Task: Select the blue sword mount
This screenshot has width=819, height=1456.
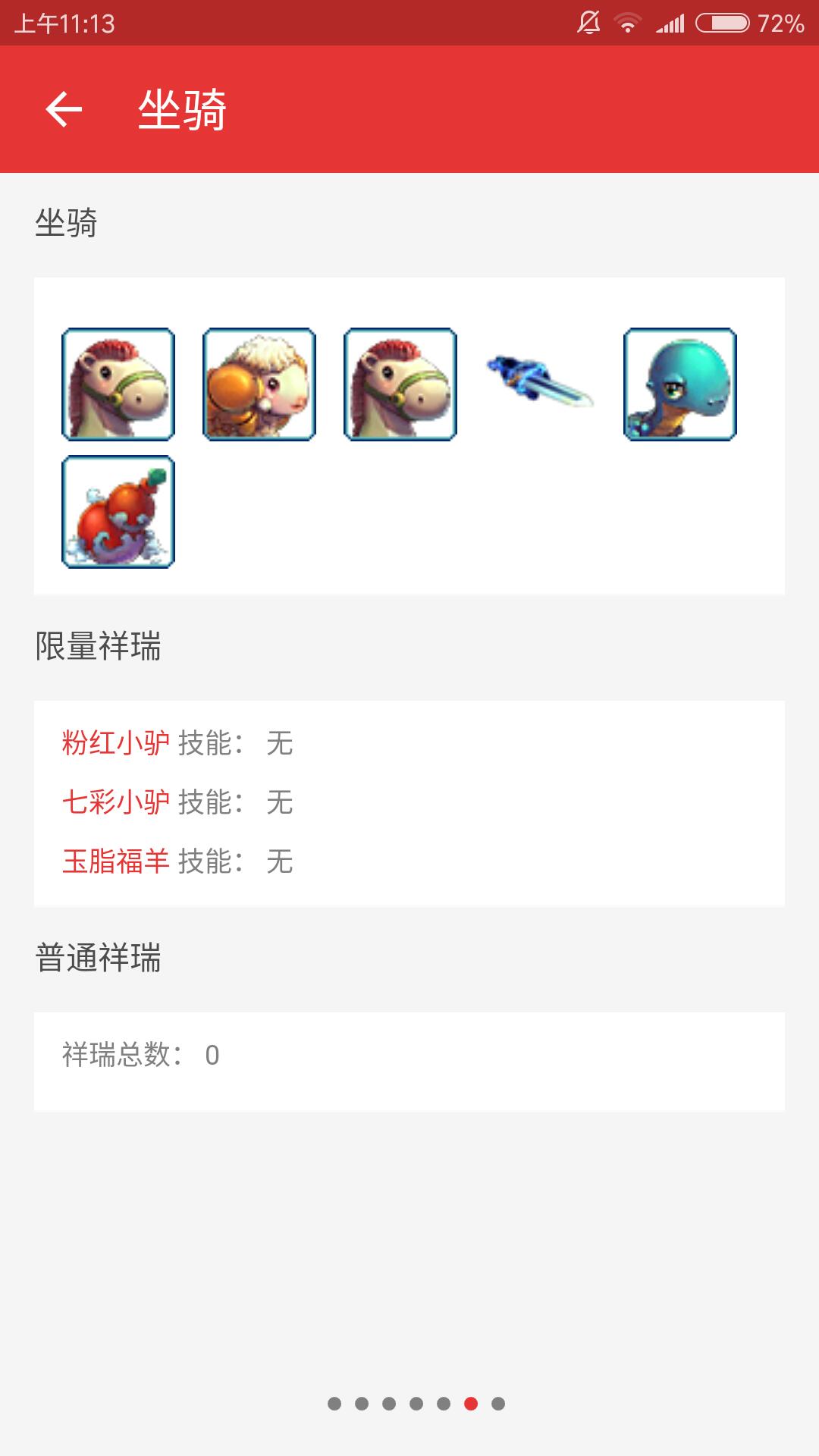Action: [540, 383]
